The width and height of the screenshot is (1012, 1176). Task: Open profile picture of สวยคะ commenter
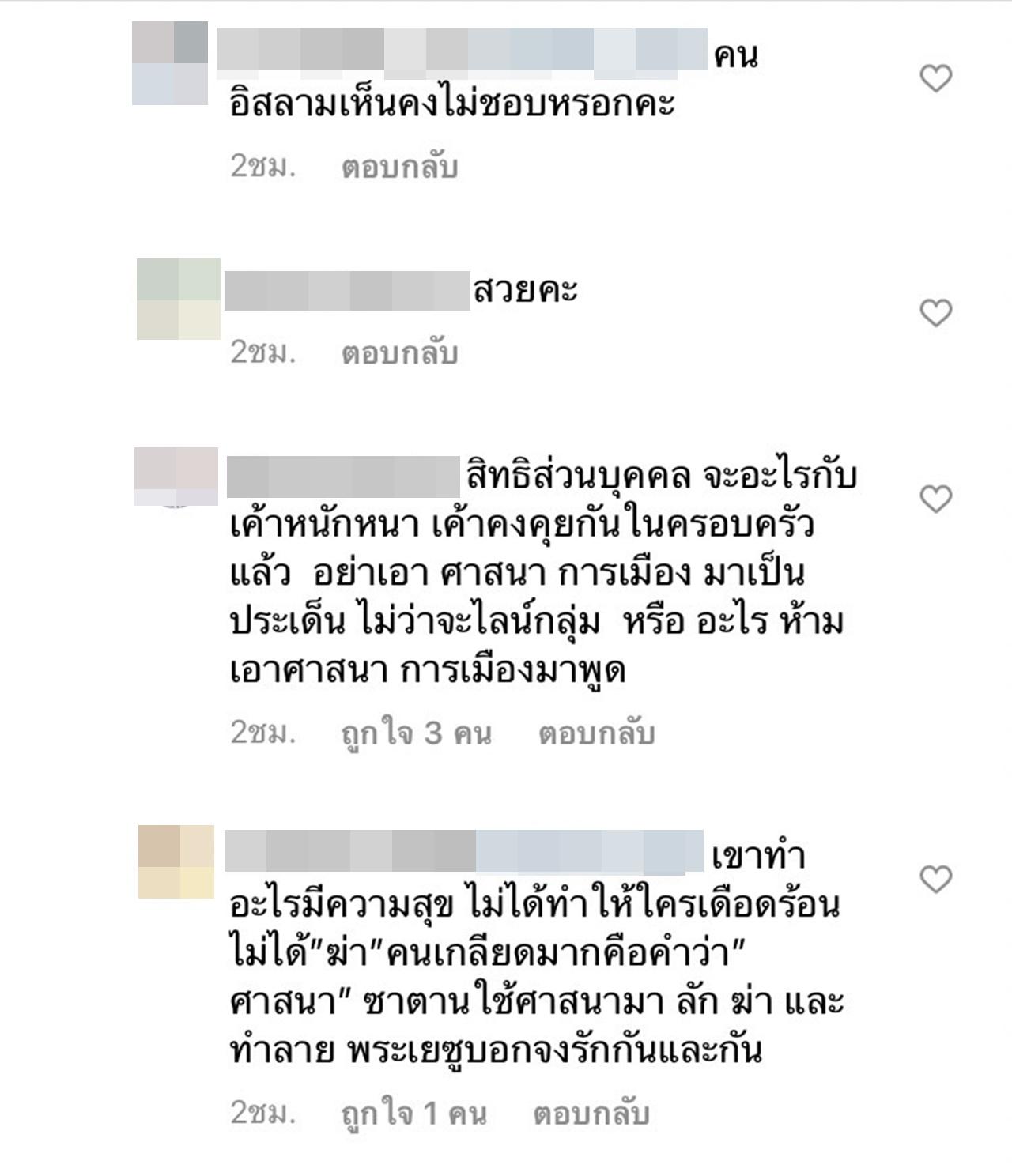pyautogui.click(x=178, y=299)
